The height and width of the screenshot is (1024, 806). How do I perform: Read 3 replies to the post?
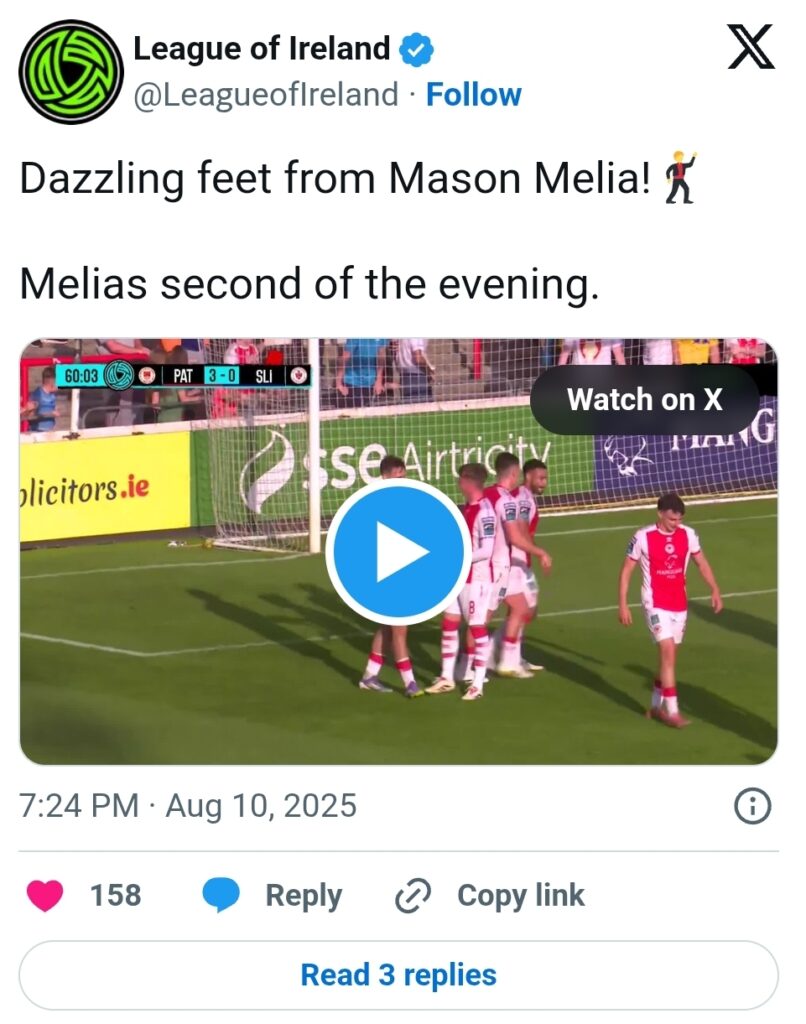point(398,975)
